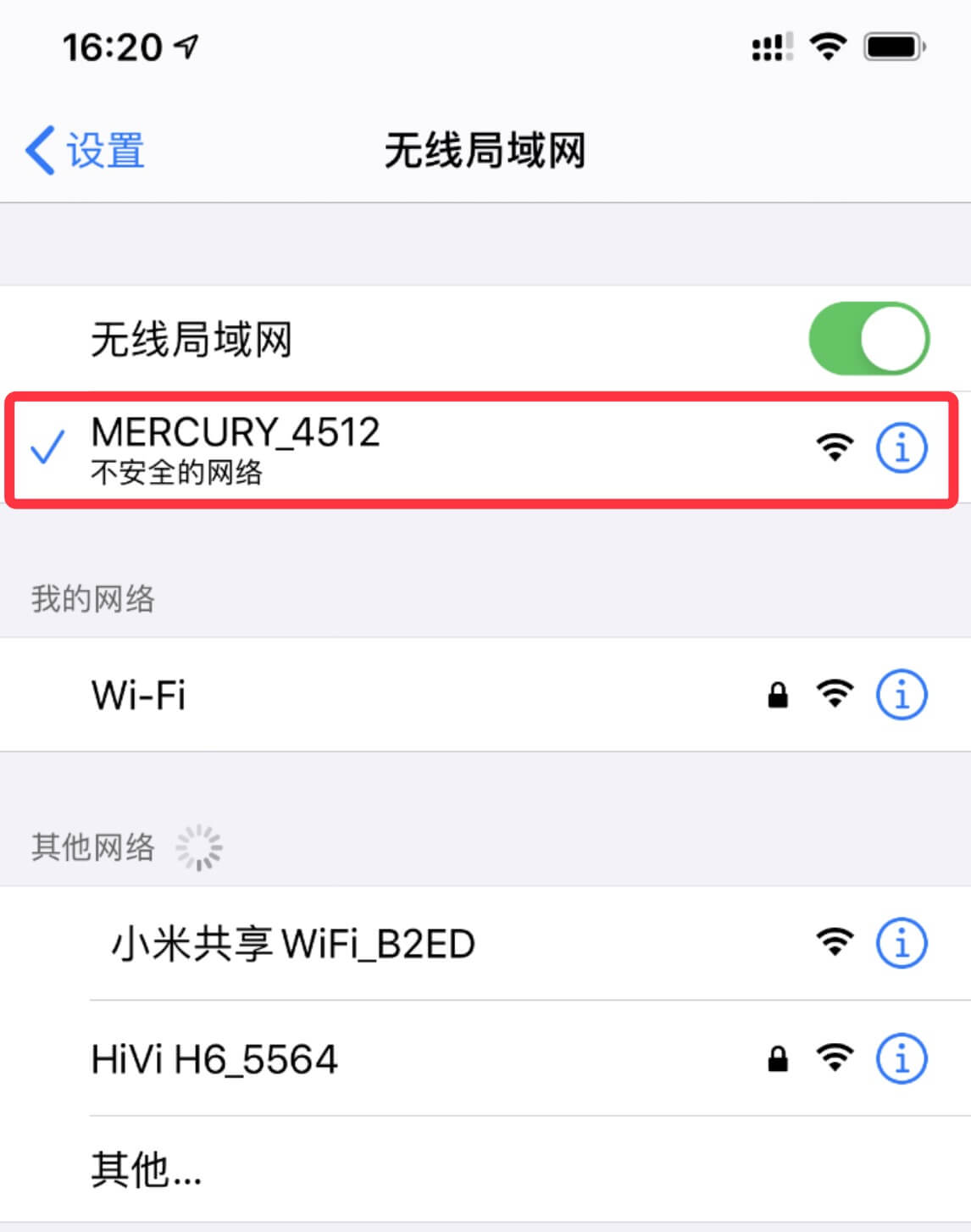The width and height of the screenshot is (971, 1232).
Task: Tap 其他... to add another network
Action: pyautogui.click(x=147, y=1170)
